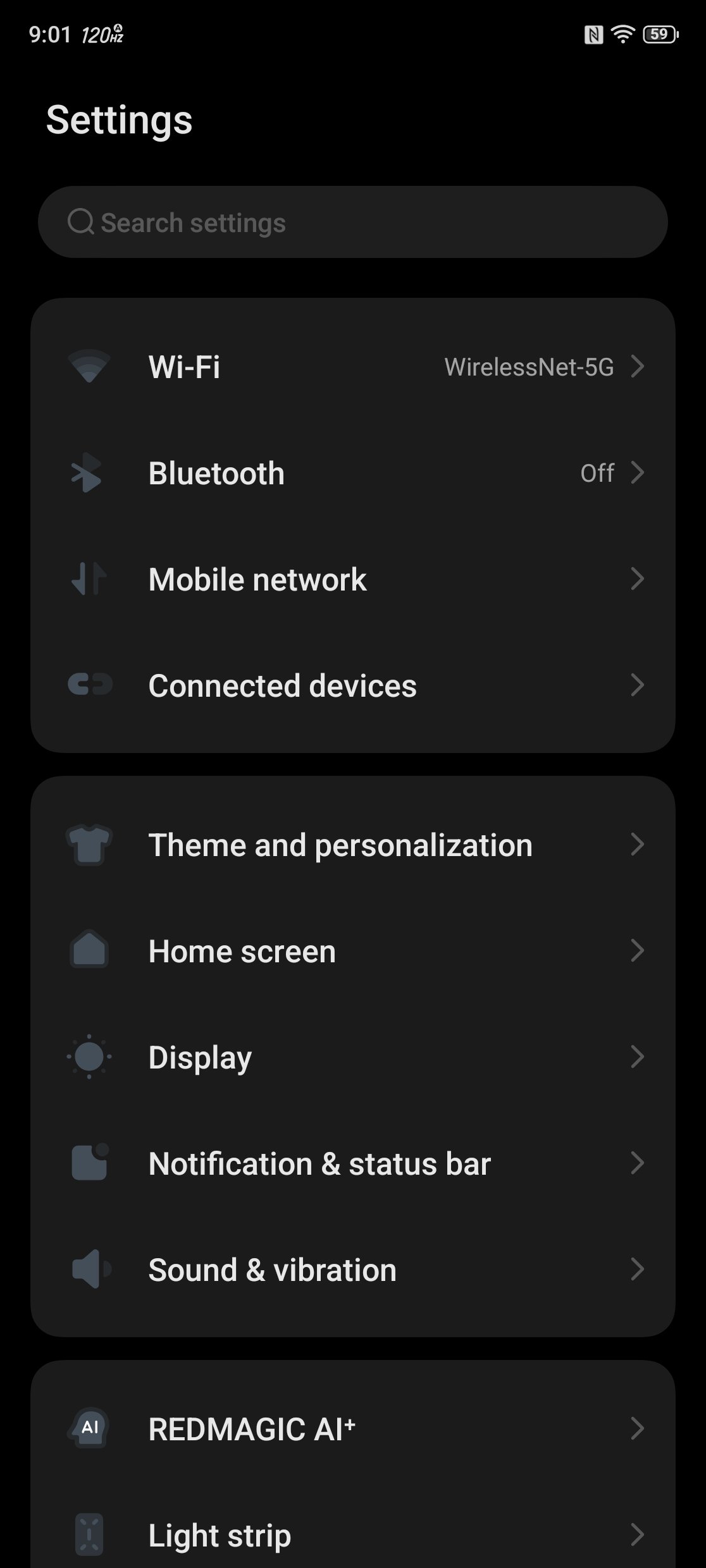Select Connected devices
The height and width of the screenshot is (1568, 706).
[352, 685]
